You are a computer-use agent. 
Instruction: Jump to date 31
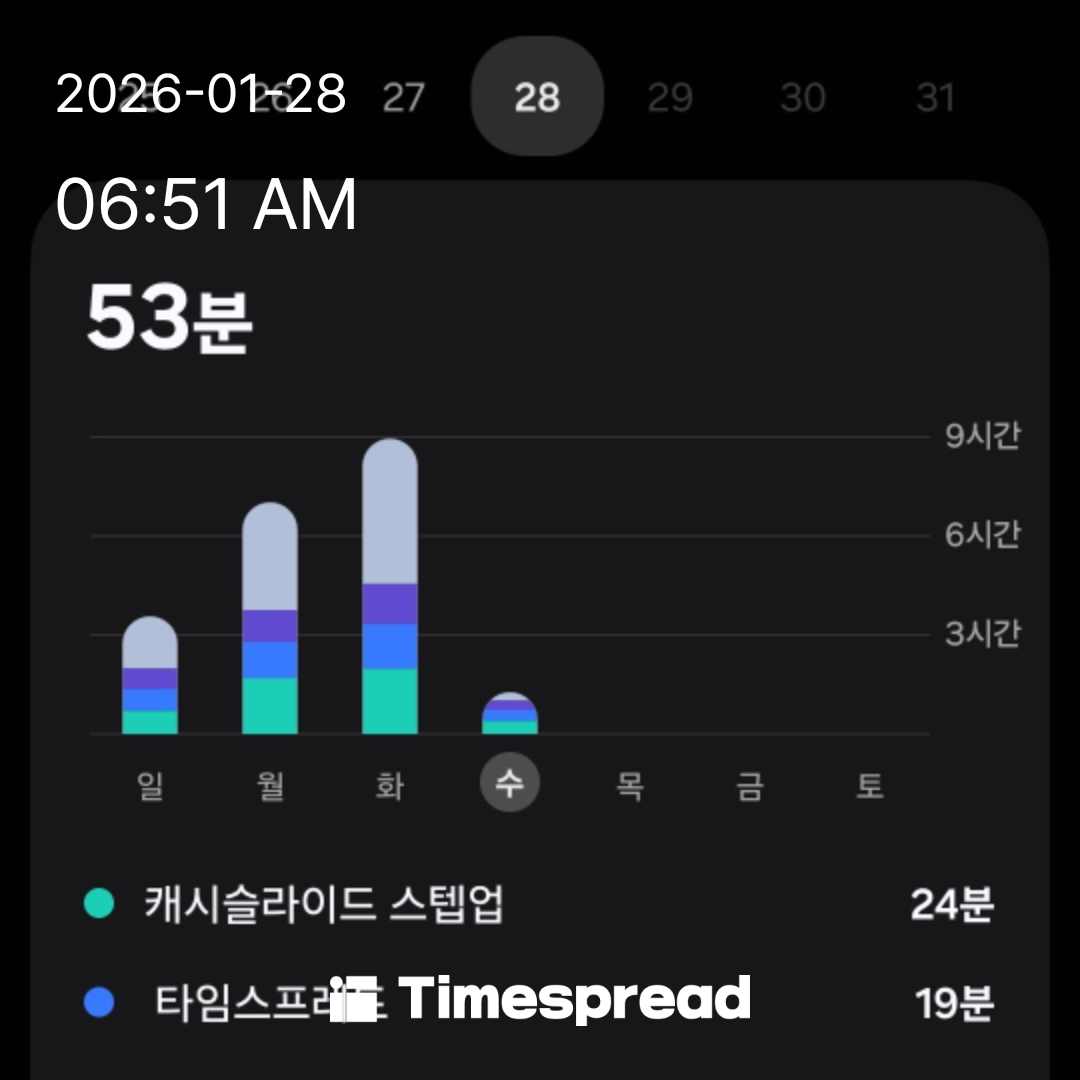click(x=936, y=98)
